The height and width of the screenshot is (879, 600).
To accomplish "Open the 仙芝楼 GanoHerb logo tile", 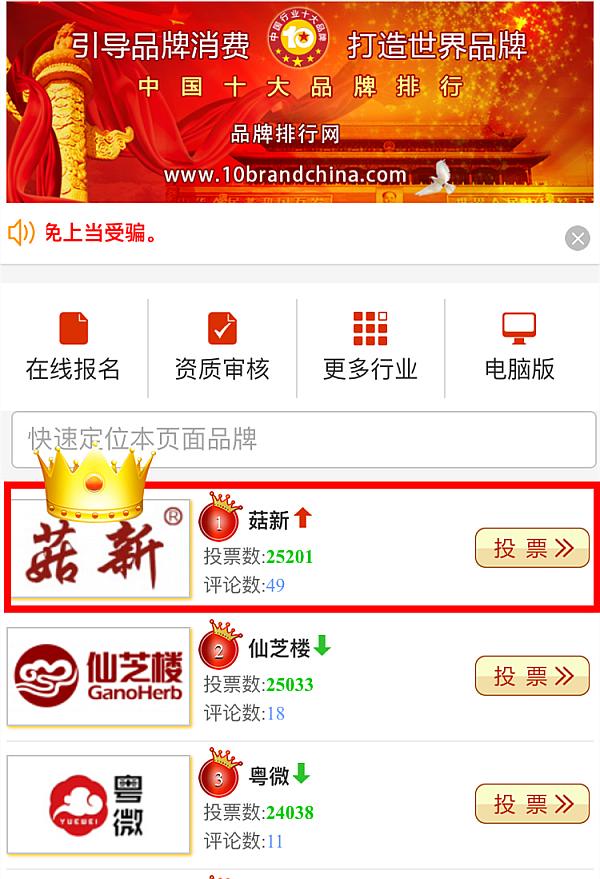I will [98, 676].
